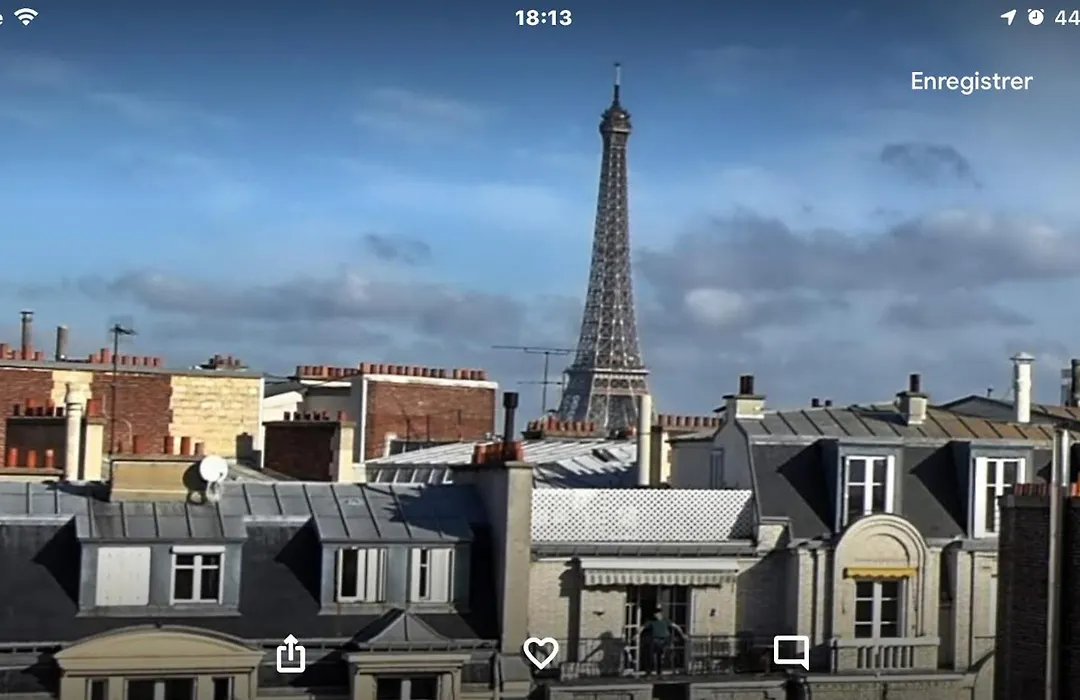Screen dimensions: 1080x700
Task: Share this photo
Action: 290,653
